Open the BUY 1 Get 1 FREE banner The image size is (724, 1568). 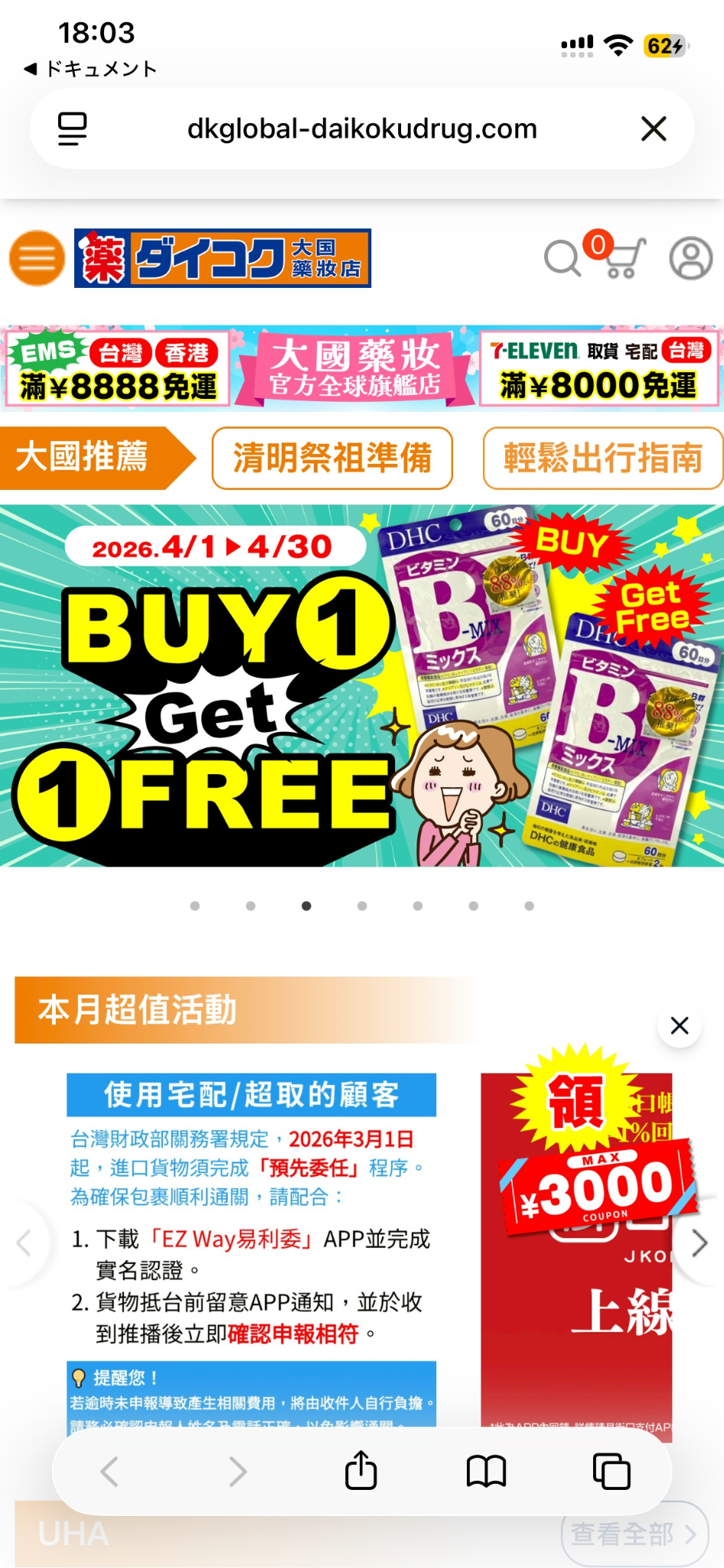click(x=362, y=685)
